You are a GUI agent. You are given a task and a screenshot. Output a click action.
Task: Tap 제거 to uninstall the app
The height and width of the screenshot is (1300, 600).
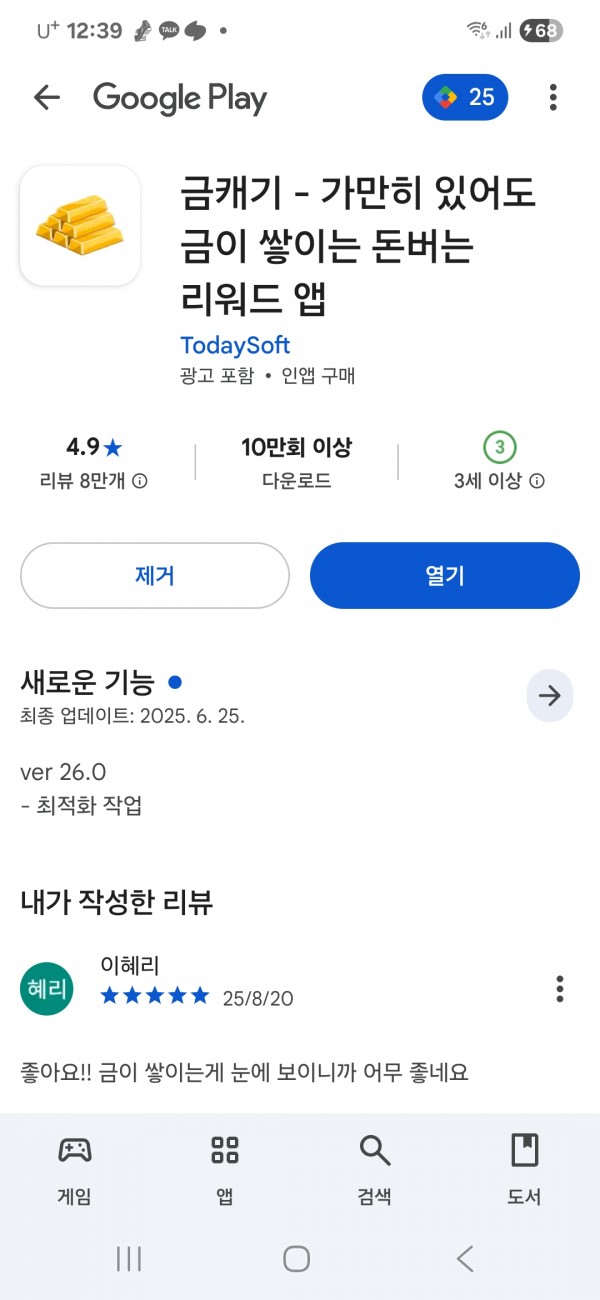pos(155,575)
